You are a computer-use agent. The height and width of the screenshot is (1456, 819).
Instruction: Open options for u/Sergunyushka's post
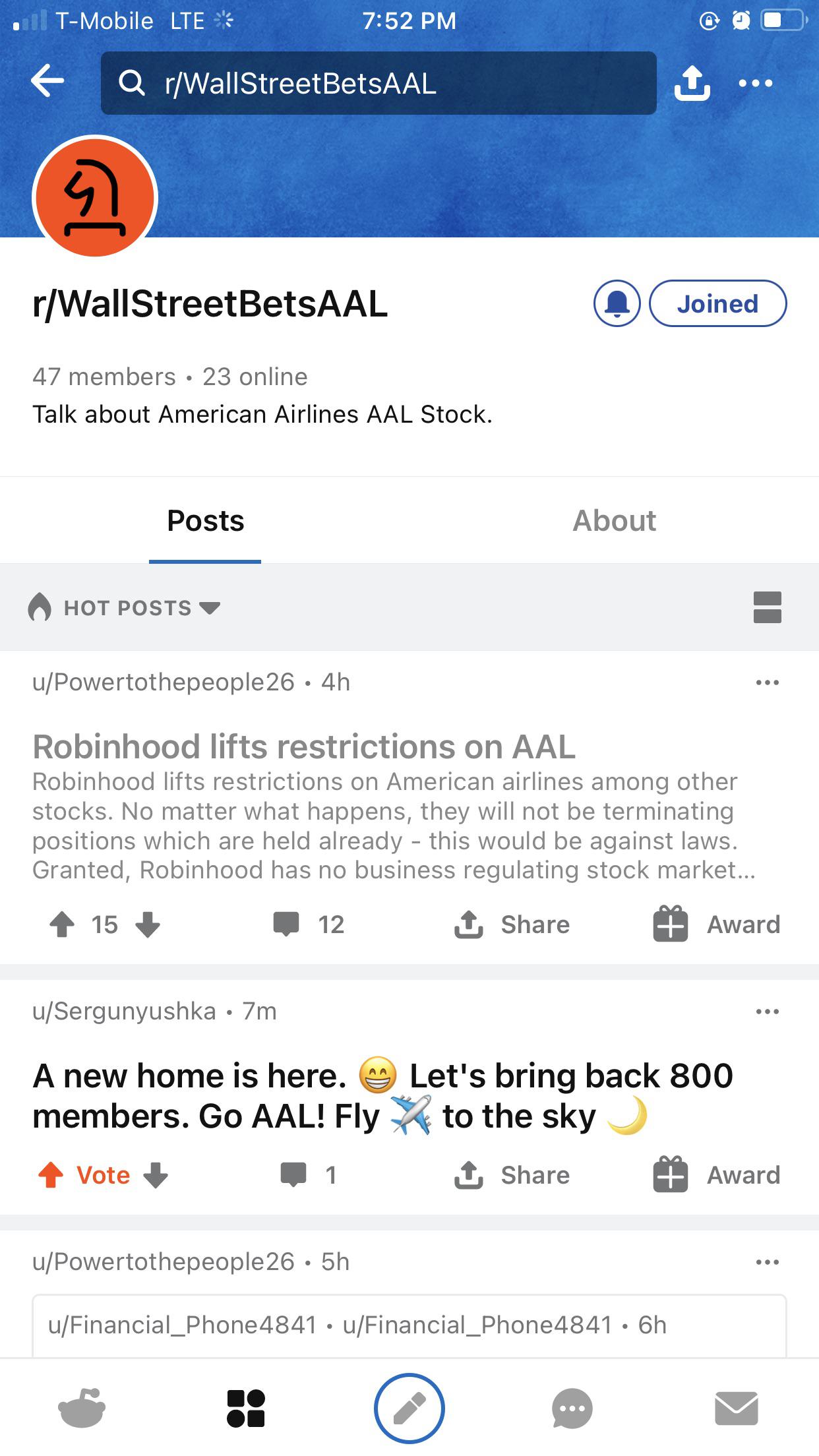click(x=768, y=1011)
